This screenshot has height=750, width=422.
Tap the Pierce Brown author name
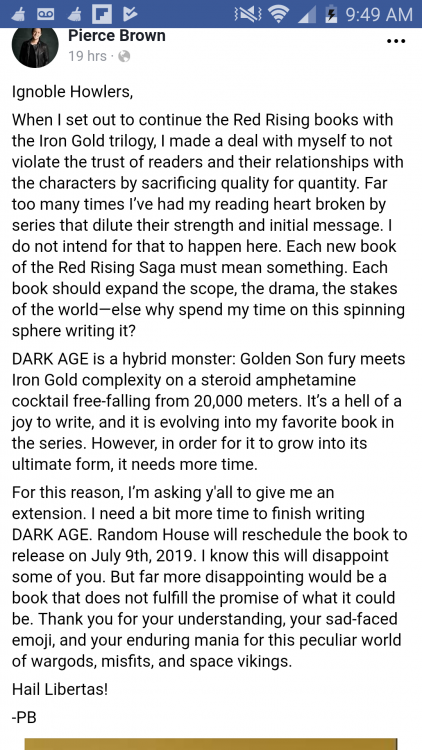point(117,36)
